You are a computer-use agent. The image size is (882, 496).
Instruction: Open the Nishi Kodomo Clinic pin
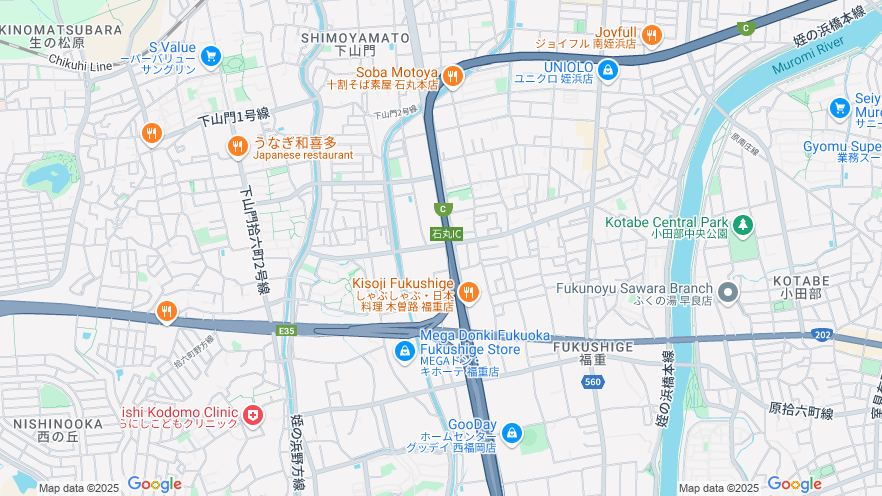(253, 414)
